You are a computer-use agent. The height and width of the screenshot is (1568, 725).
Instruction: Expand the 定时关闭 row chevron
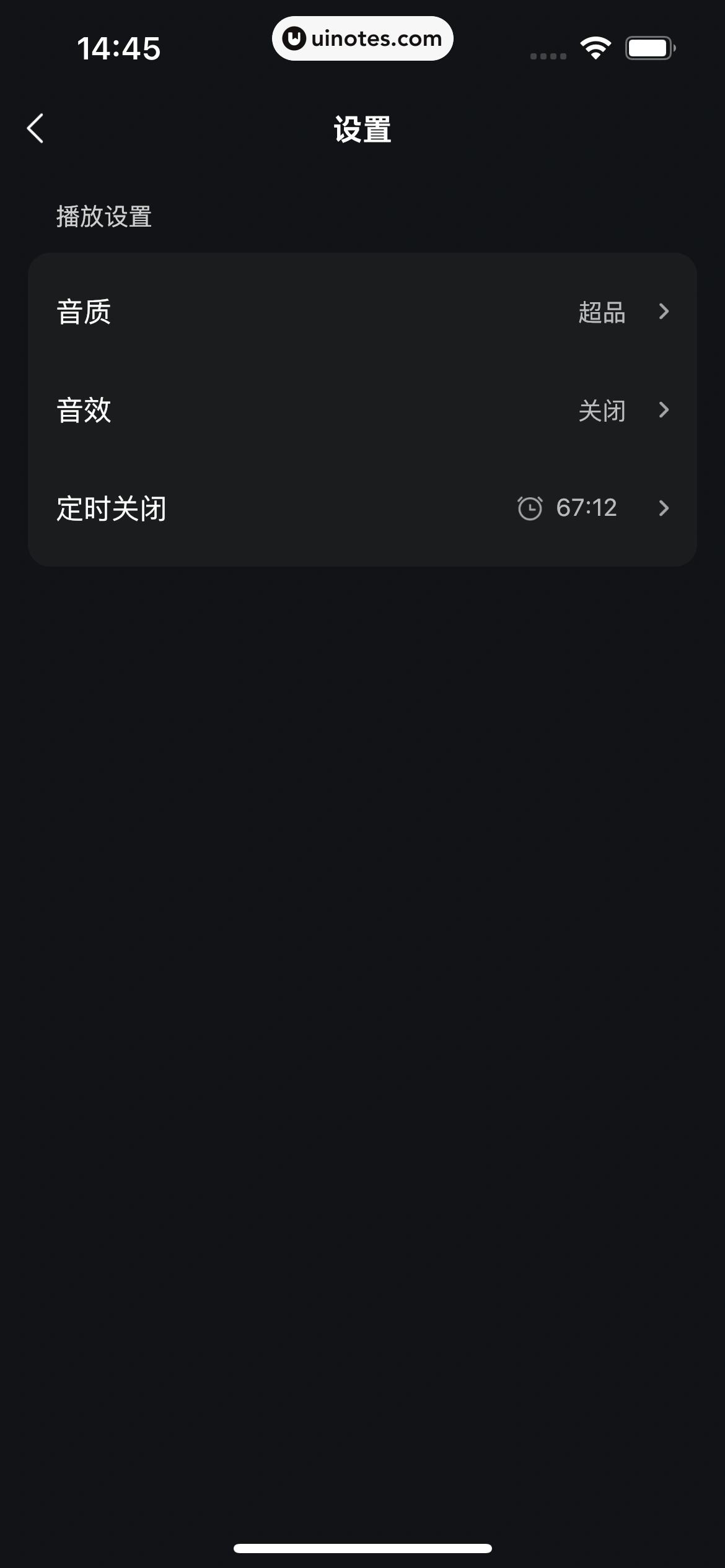[663, 508]
